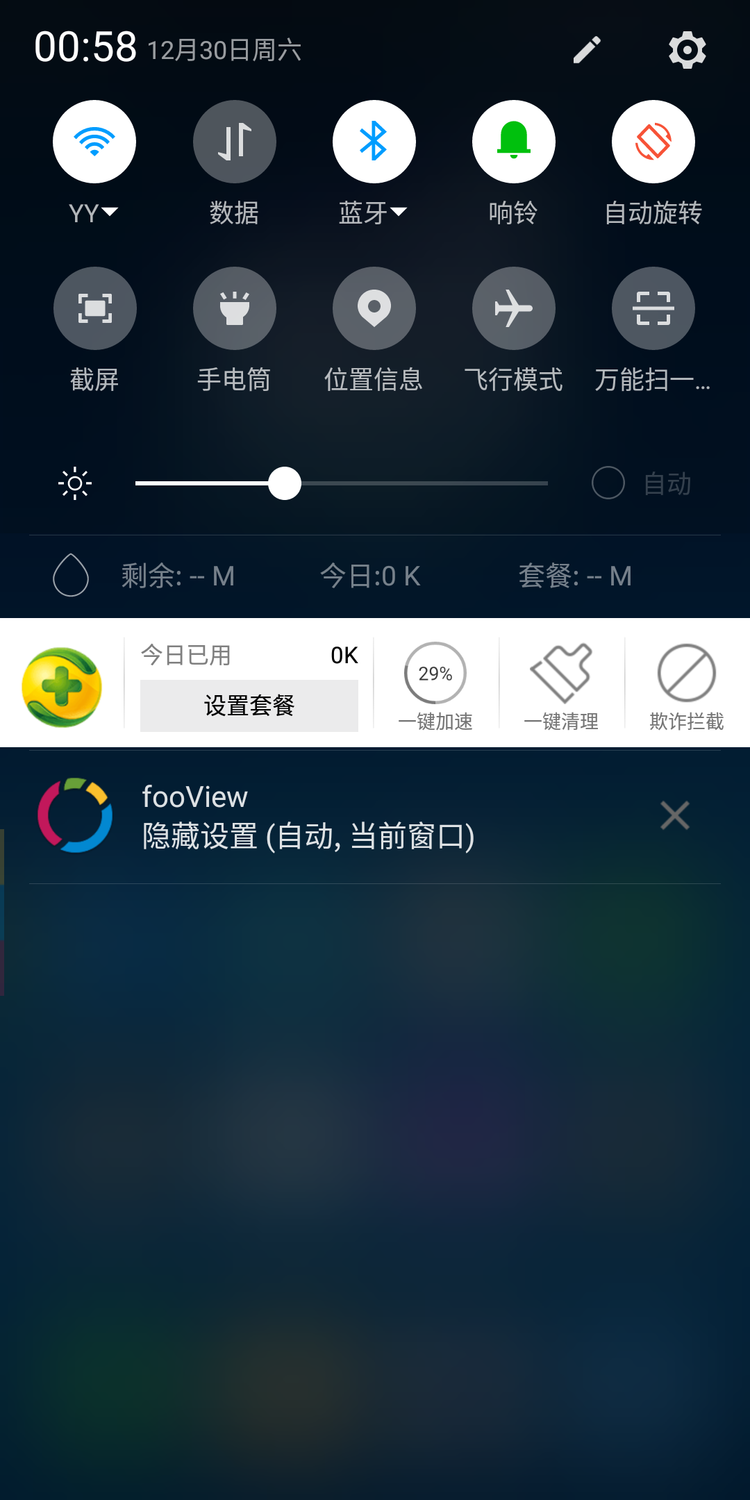
Task: Toggle the YY Wi-Fi tile
Action: (94, 142)
